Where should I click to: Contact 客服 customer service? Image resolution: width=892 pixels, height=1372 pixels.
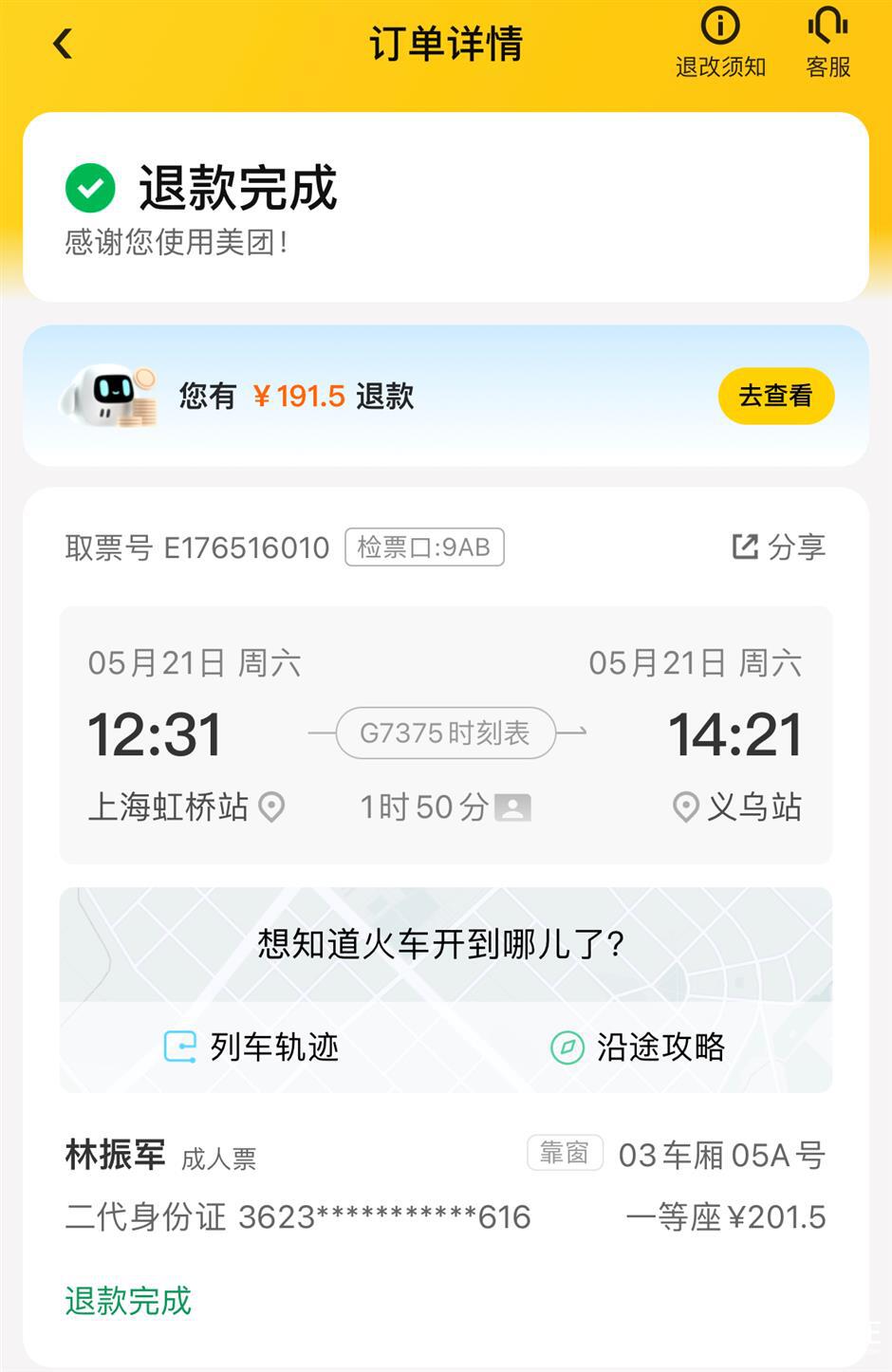[x=827, y=43]
